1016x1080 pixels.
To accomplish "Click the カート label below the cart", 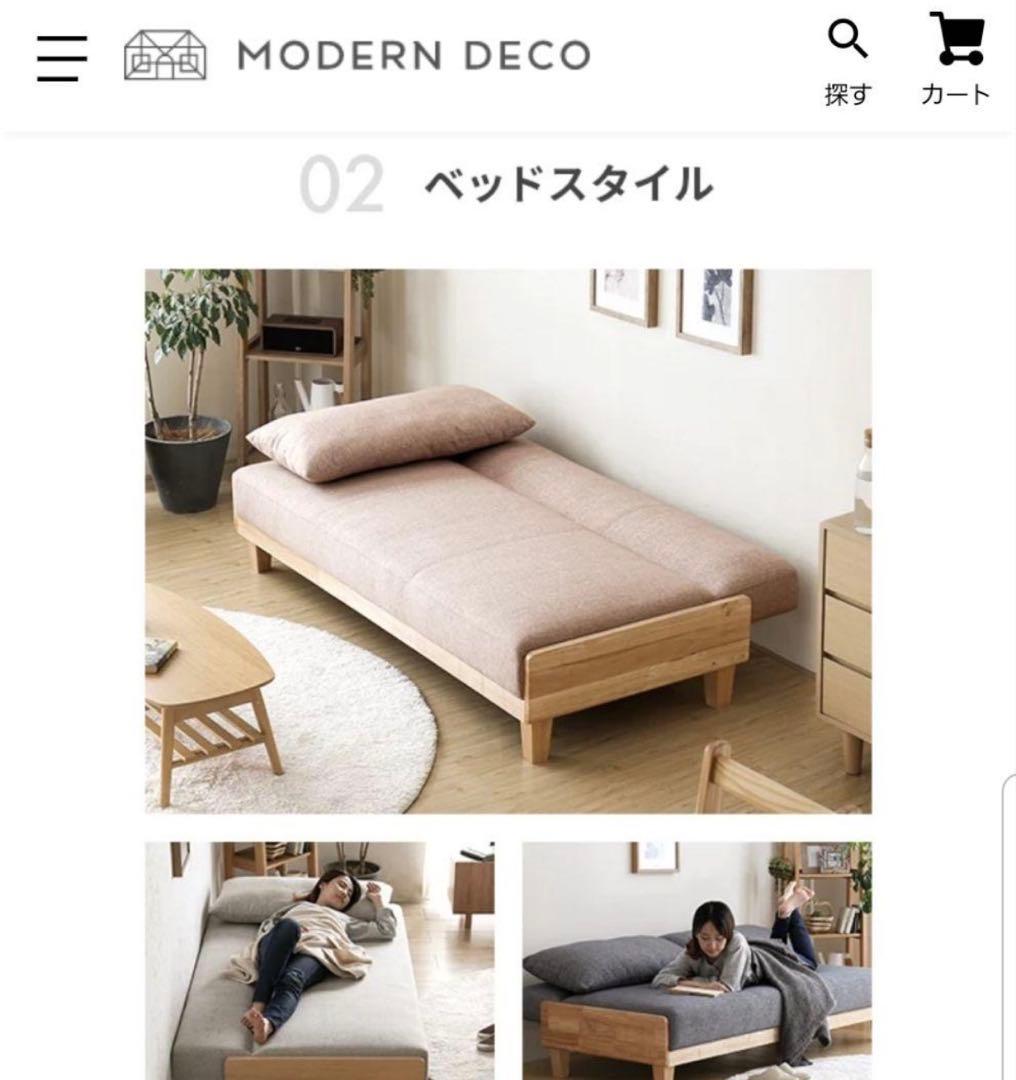I will [956, 96].
